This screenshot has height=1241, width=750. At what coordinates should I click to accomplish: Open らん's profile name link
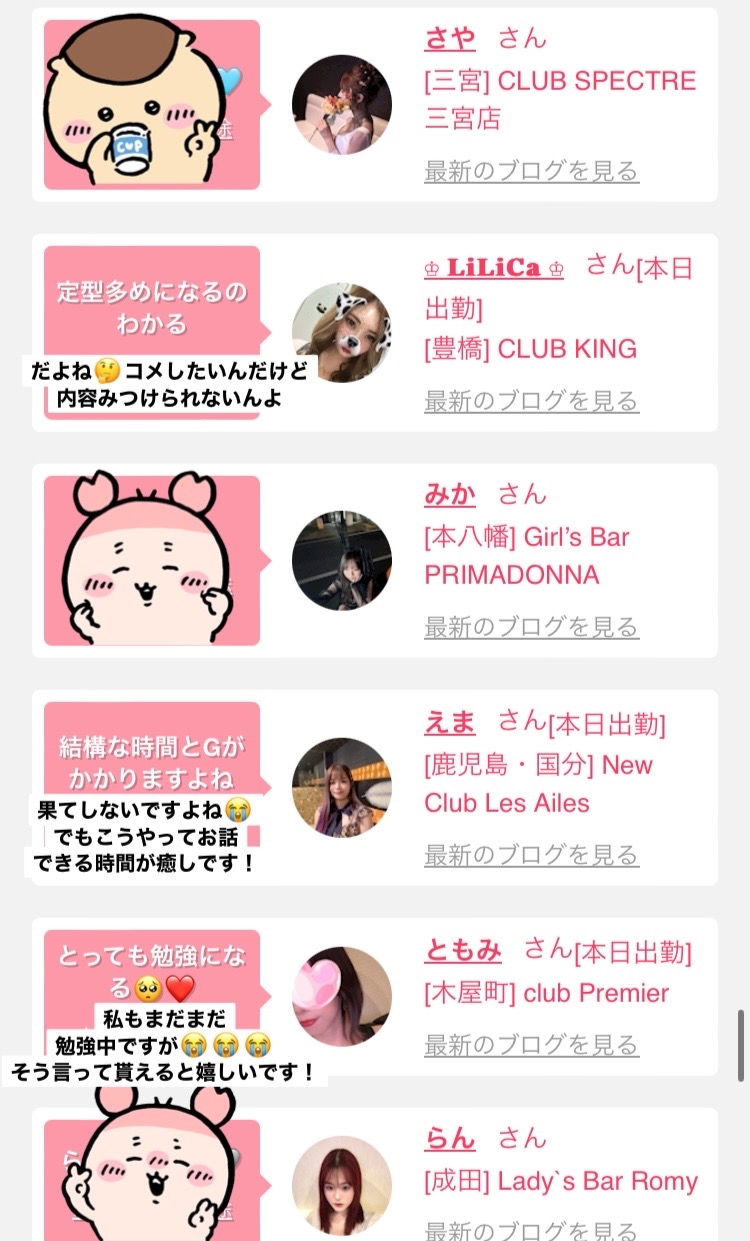[450, 1138]
